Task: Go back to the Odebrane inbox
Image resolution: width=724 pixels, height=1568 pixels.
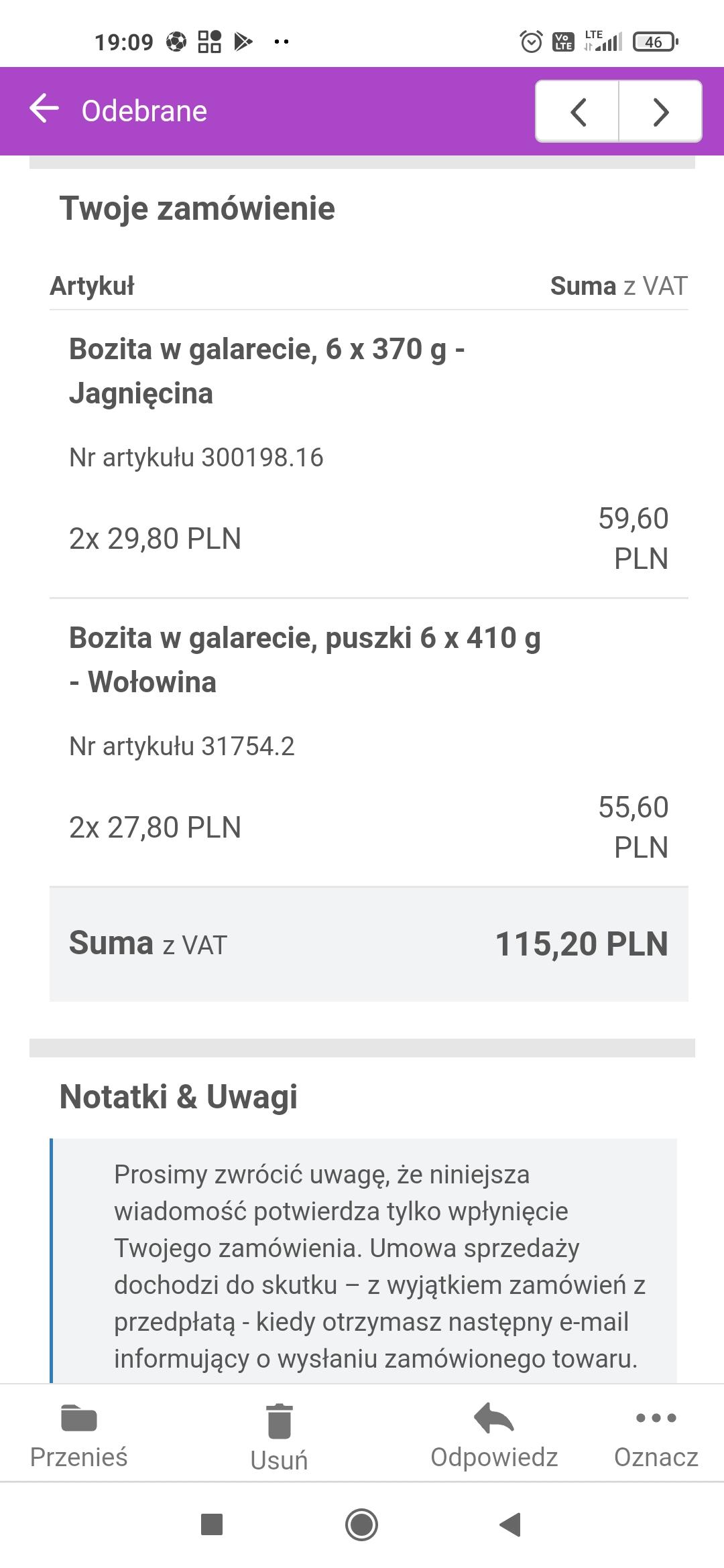Action: [44, 110]
